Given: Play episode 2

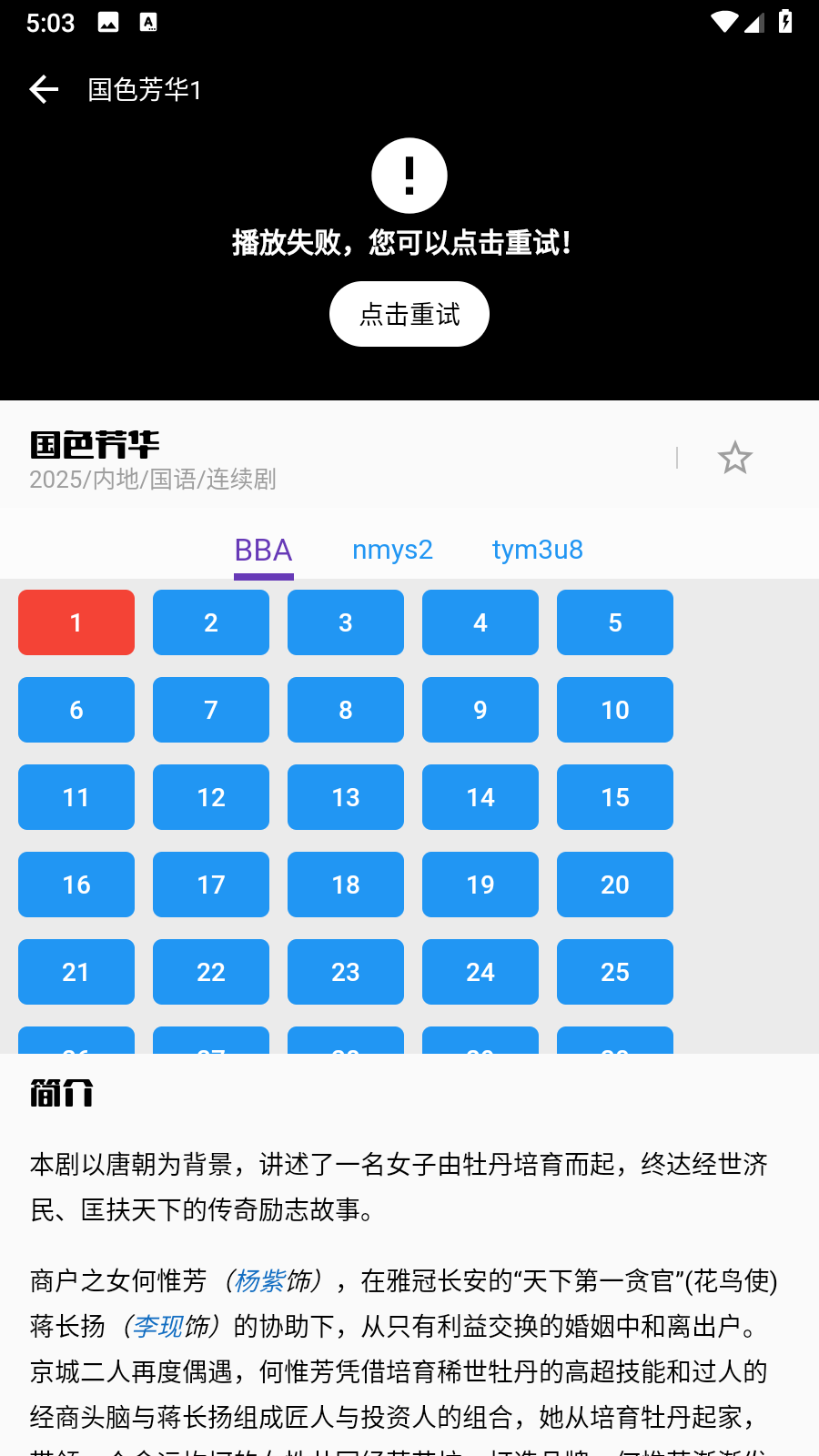Looking at the screenshot, I should coord(211,622).
